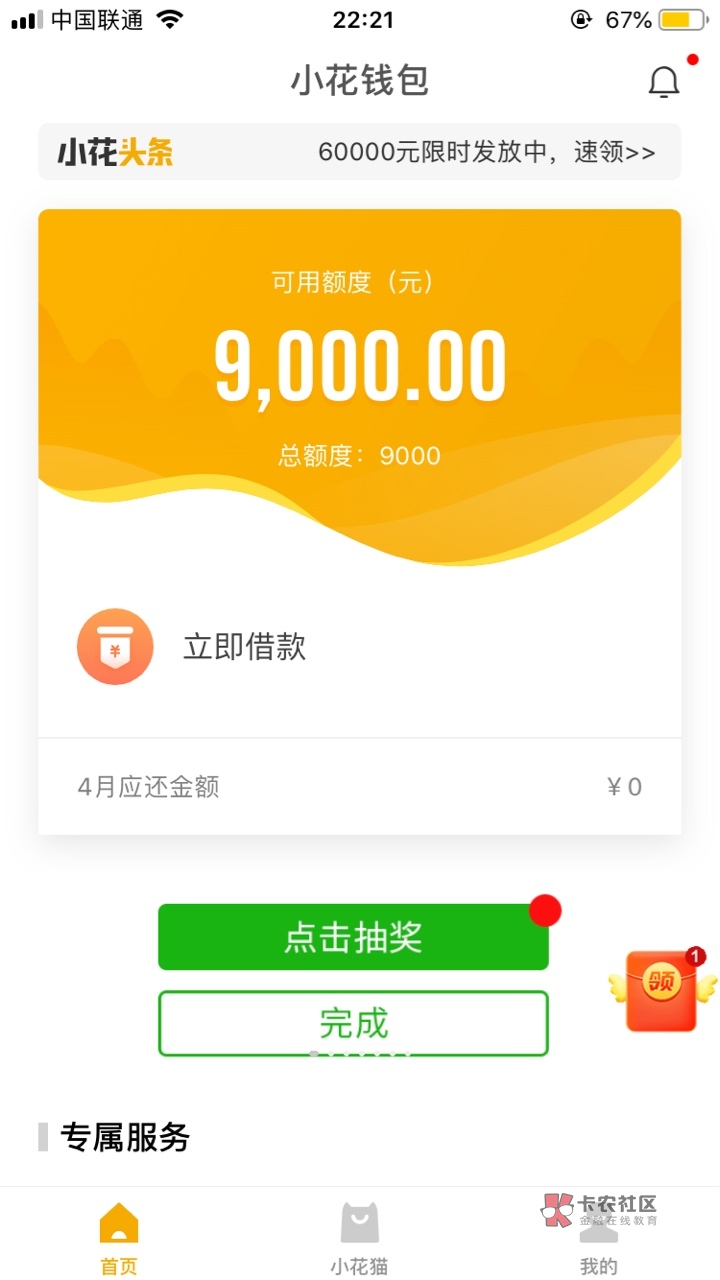Image resolution: width=720 pixels, height=1280 pixels.
Task: Tap 立即借款 to borrow now
Action: click(244, 646)
